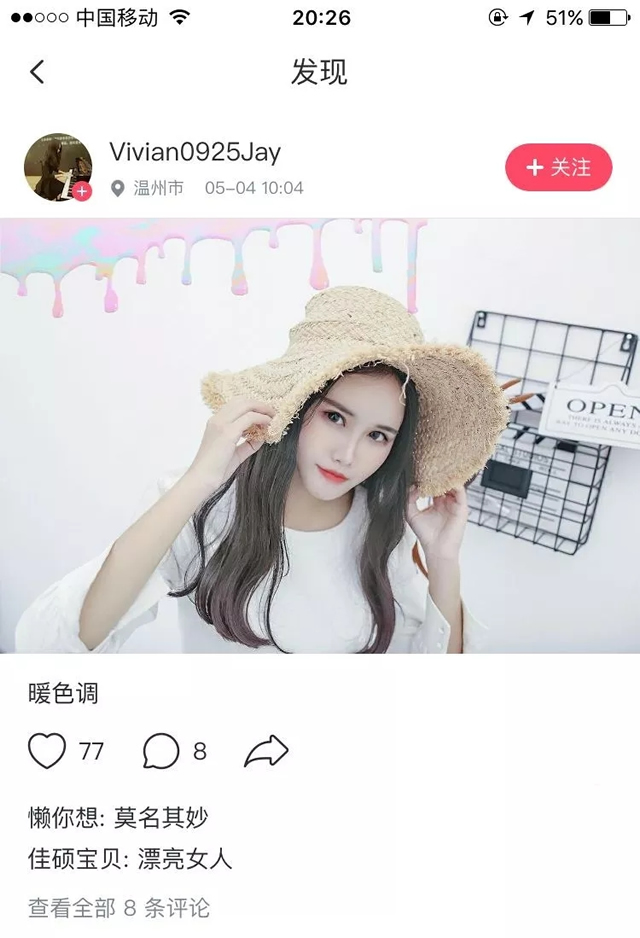View all 8 comments (查看全部 8 条评论)

(119, 907)
